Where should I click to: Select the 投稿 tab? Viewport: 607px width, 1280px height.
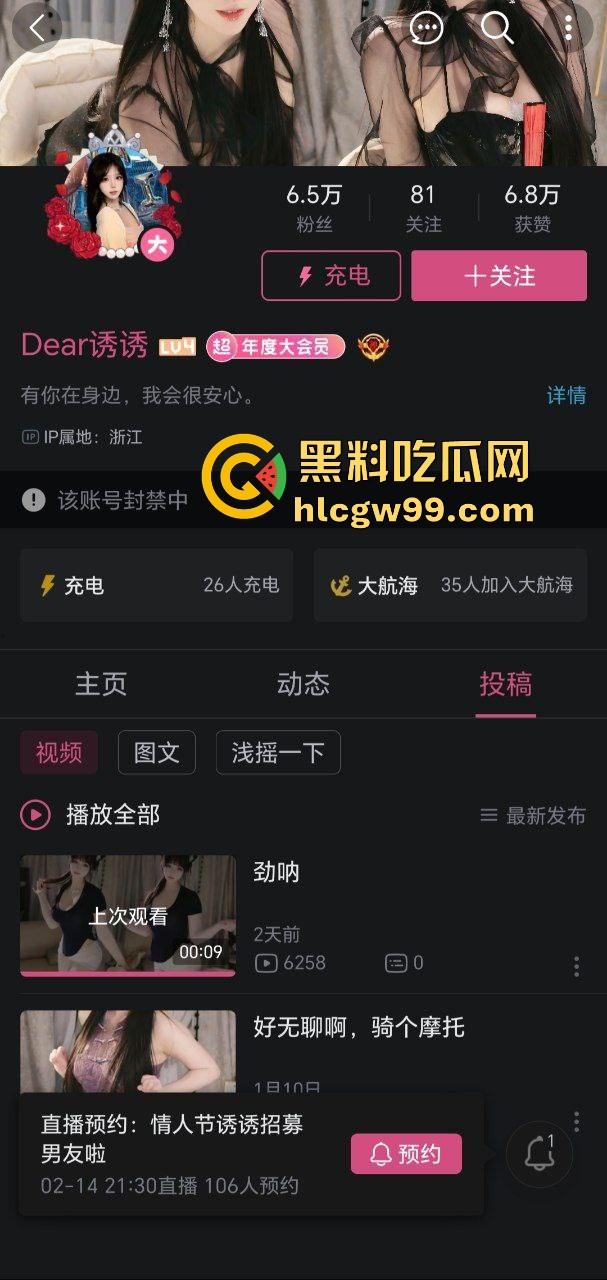pyautogui.click(x=505, y=684)
